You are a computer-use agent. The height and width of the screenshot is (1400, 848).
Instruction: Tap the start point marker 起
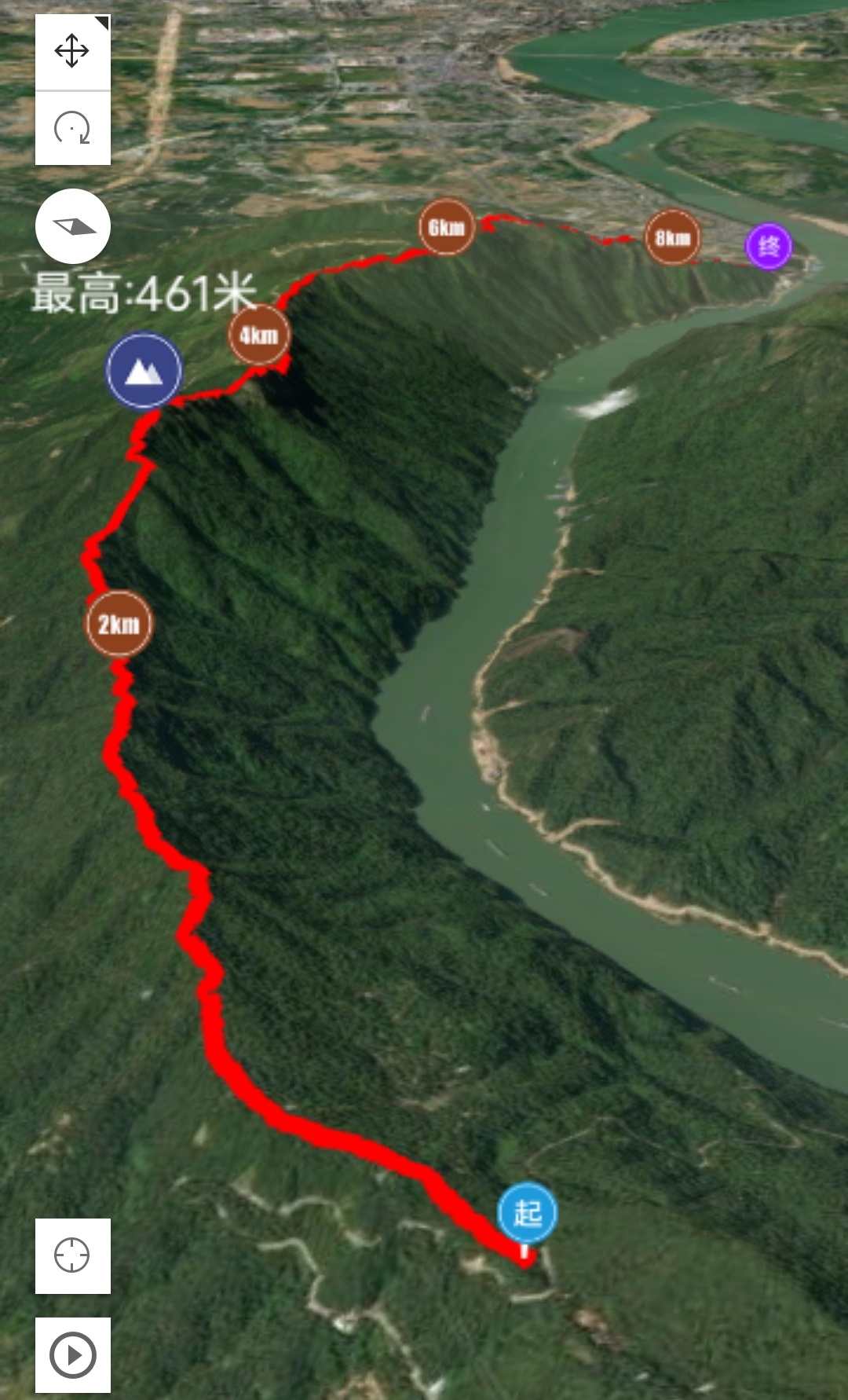click(x=527, y=1213)
